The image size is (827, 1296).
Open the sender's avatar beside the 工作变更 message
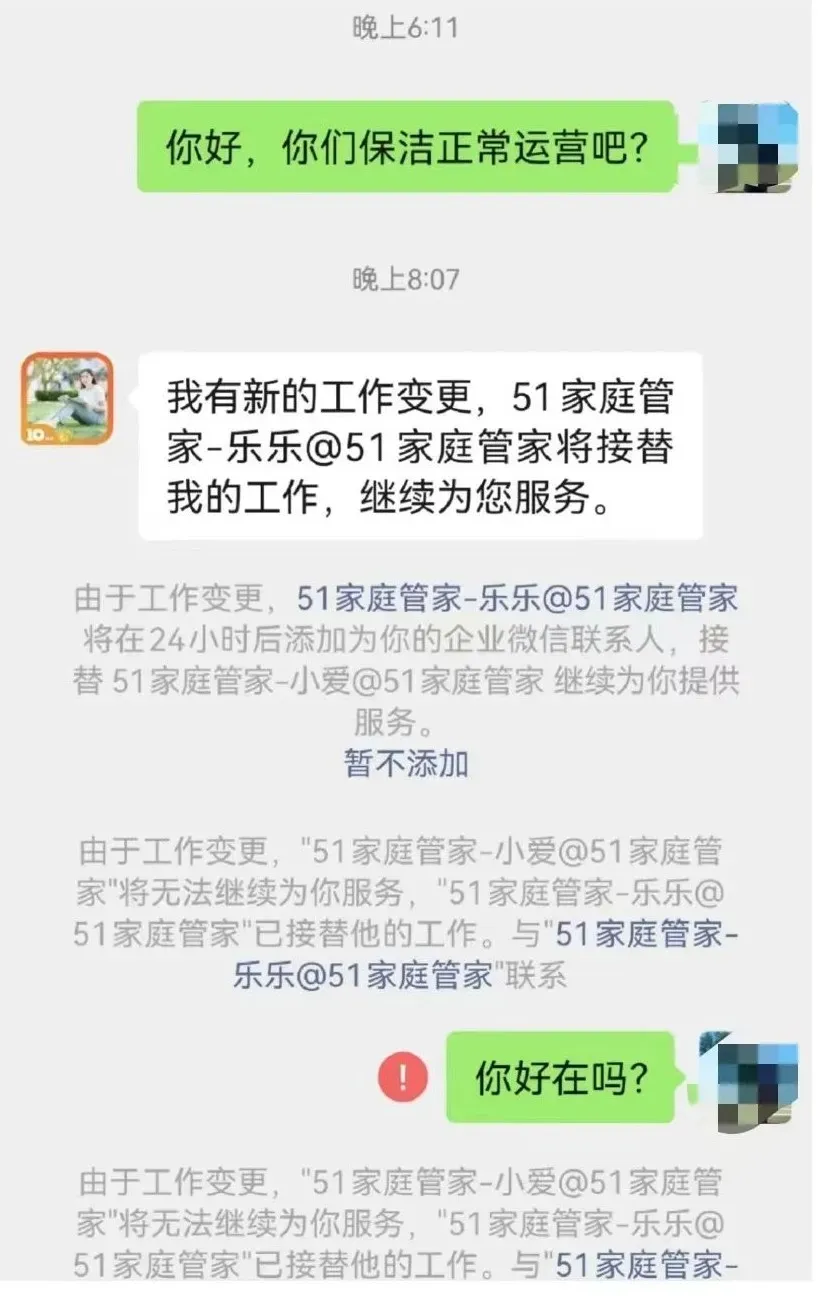(67, 397)
